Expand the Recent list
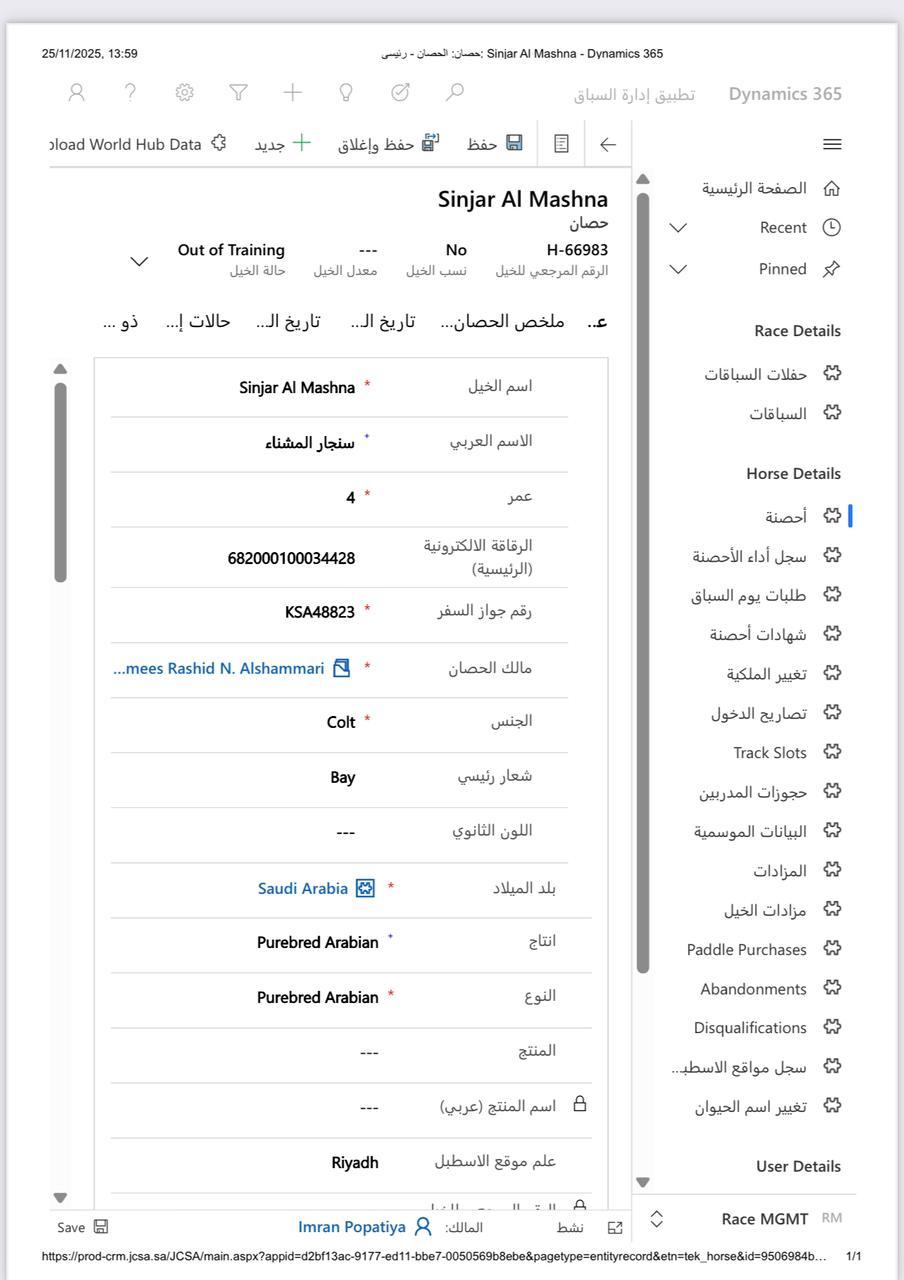 click(x=678, y=228)
